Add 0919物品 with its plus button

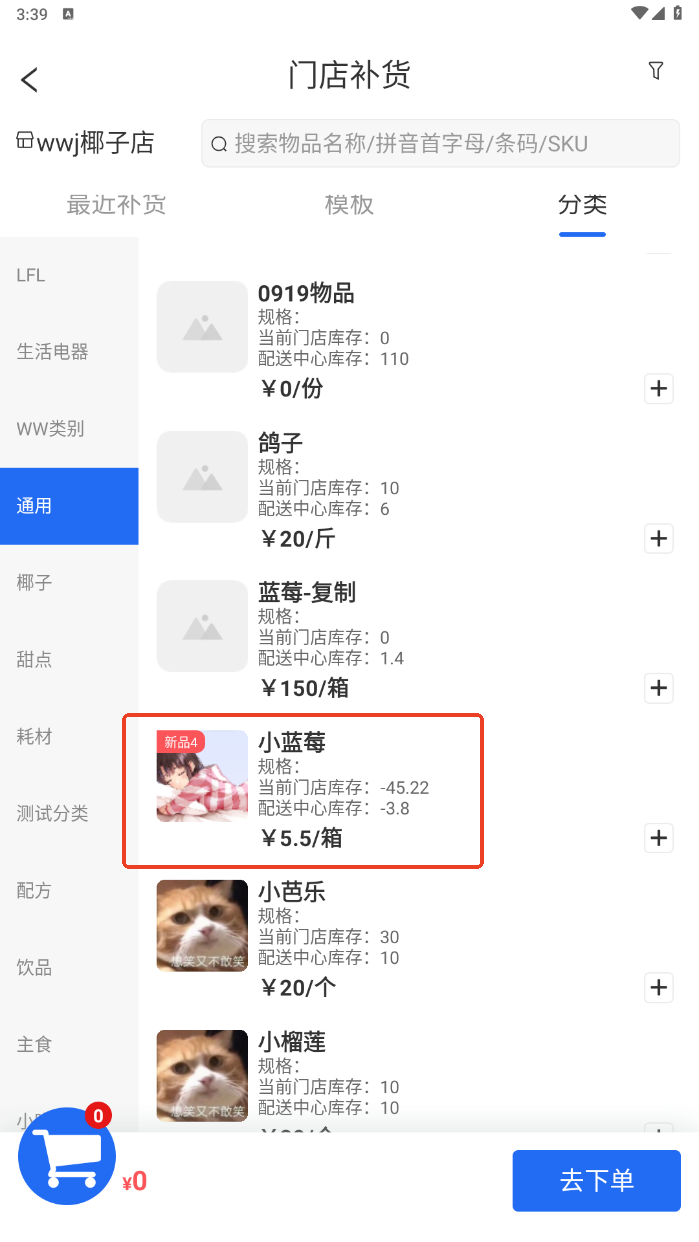(x=658, y=388)
